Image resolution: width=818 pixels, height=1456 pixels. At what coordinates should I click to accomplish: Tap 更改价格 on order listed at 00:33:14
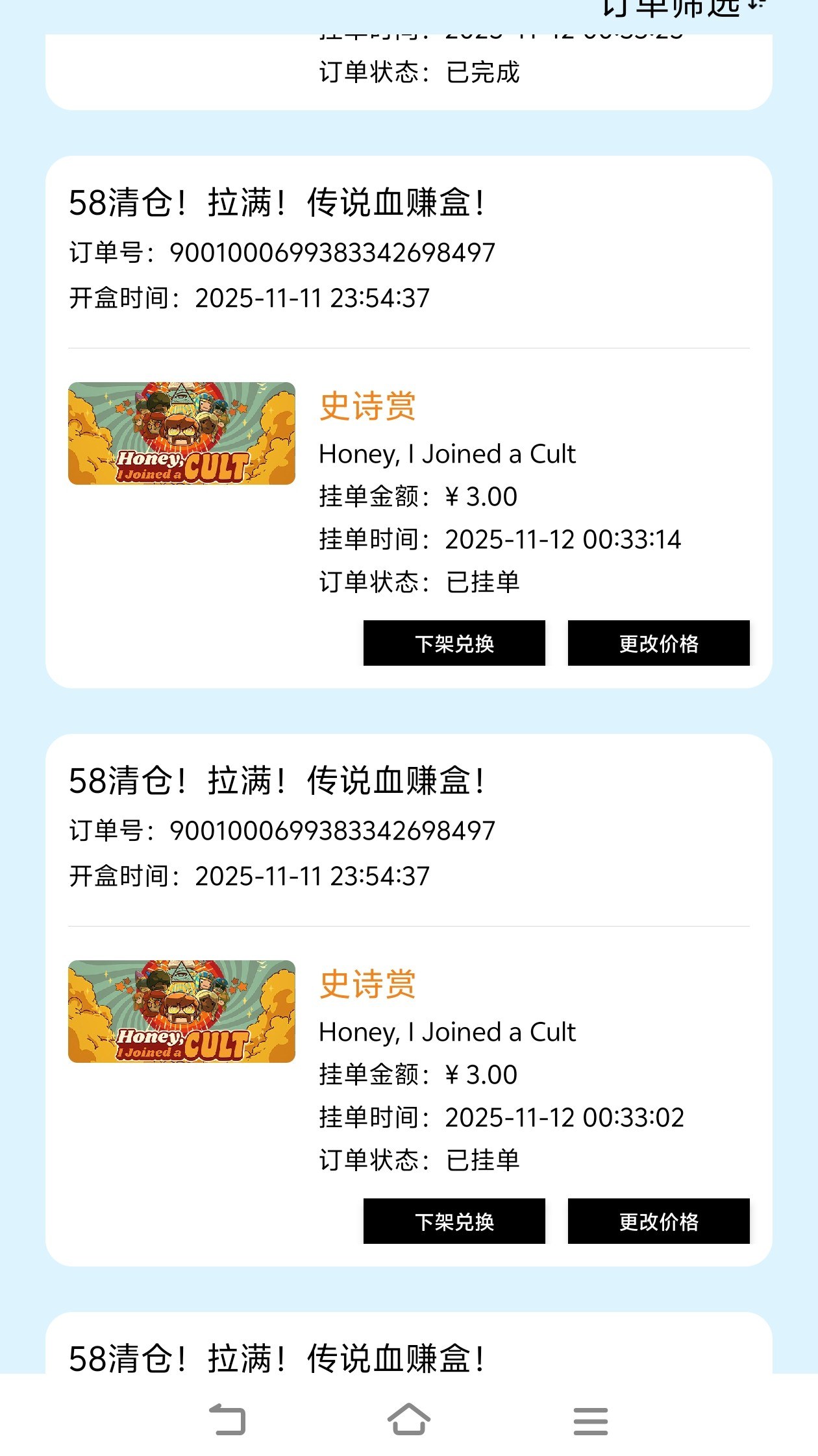point(658,643)
